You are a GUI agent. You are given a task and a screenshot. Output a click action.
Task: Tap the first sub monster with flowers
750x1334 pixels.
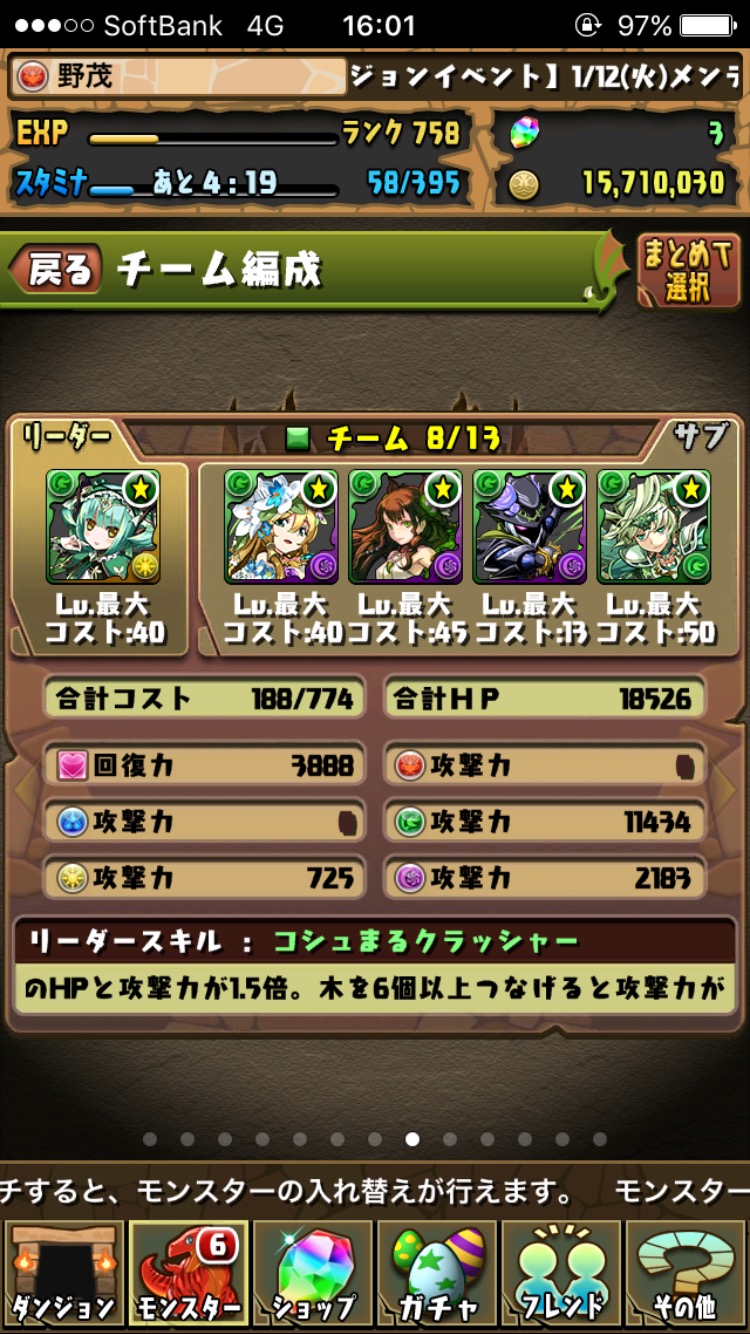281,527
